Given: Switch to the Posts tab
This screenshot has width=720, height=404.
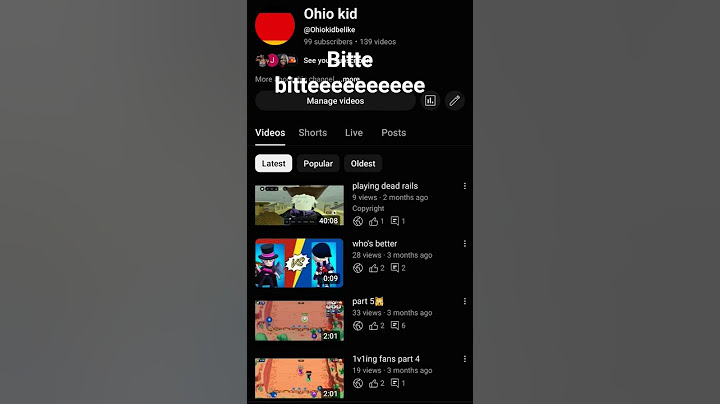Looking at the screenshot, I should coord(393,132).
